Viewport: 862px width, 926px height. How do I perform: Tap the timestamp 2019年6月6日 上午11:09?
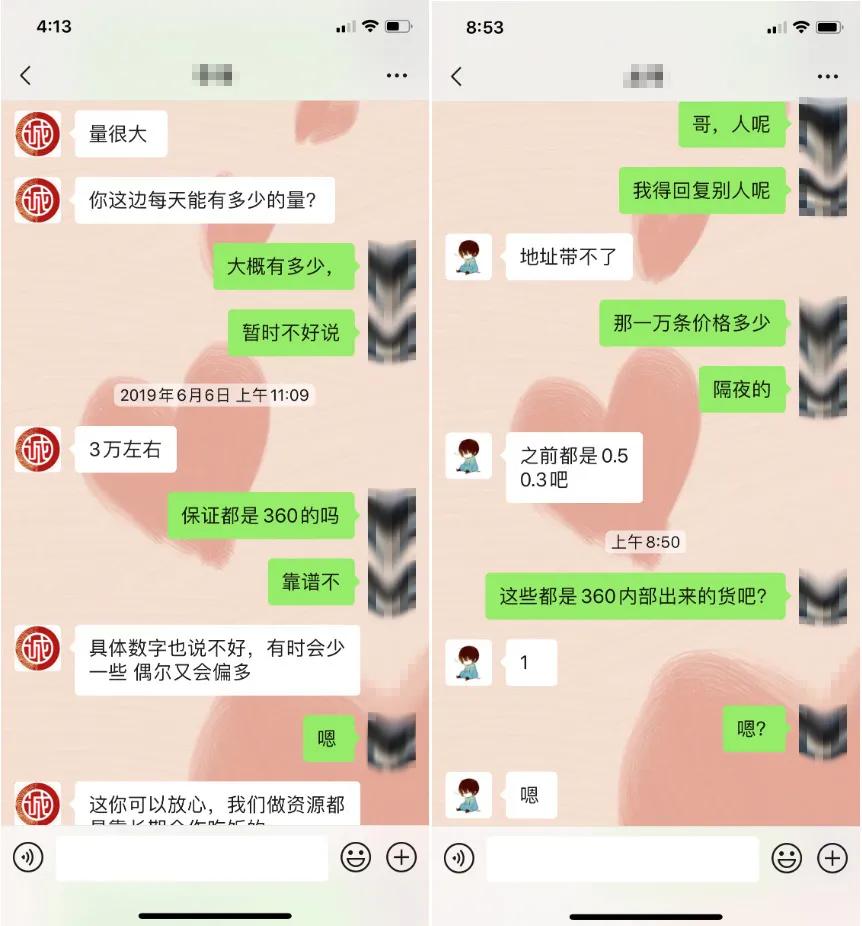click(213, 395)
